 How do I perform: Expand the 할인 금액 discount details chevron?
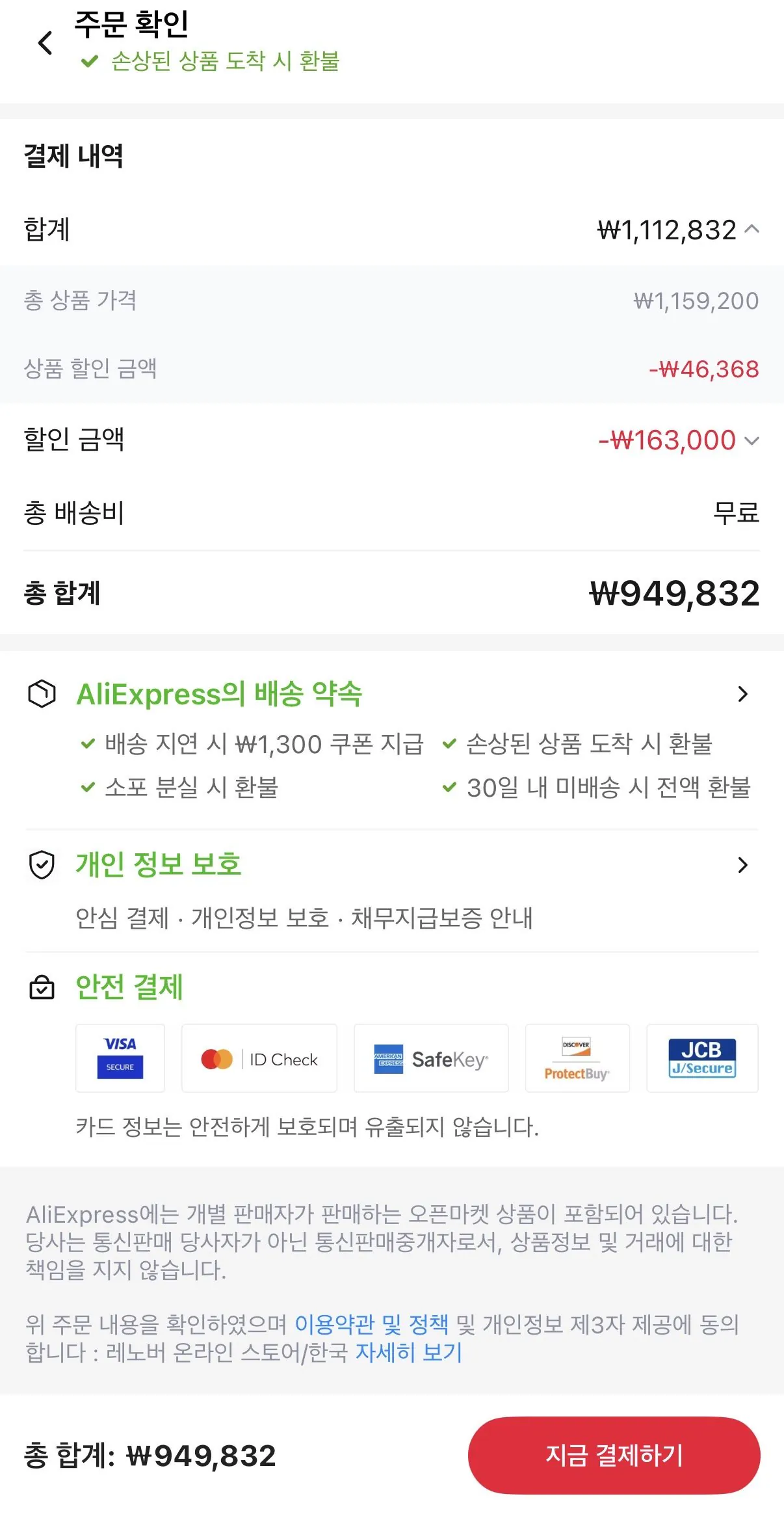point(753,441)
